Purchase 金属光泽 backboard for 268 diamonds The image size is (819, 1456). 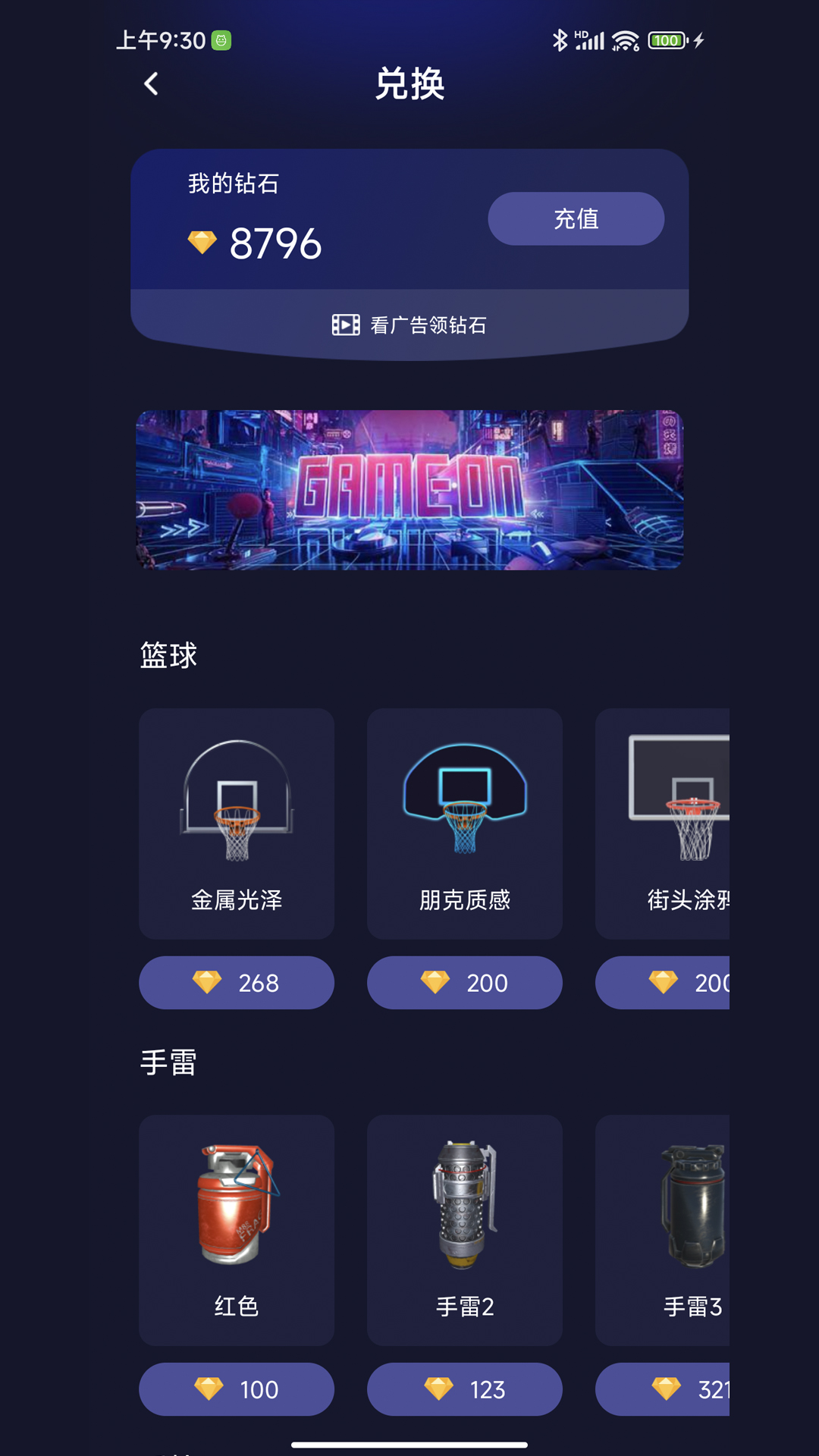coord(236,983)
